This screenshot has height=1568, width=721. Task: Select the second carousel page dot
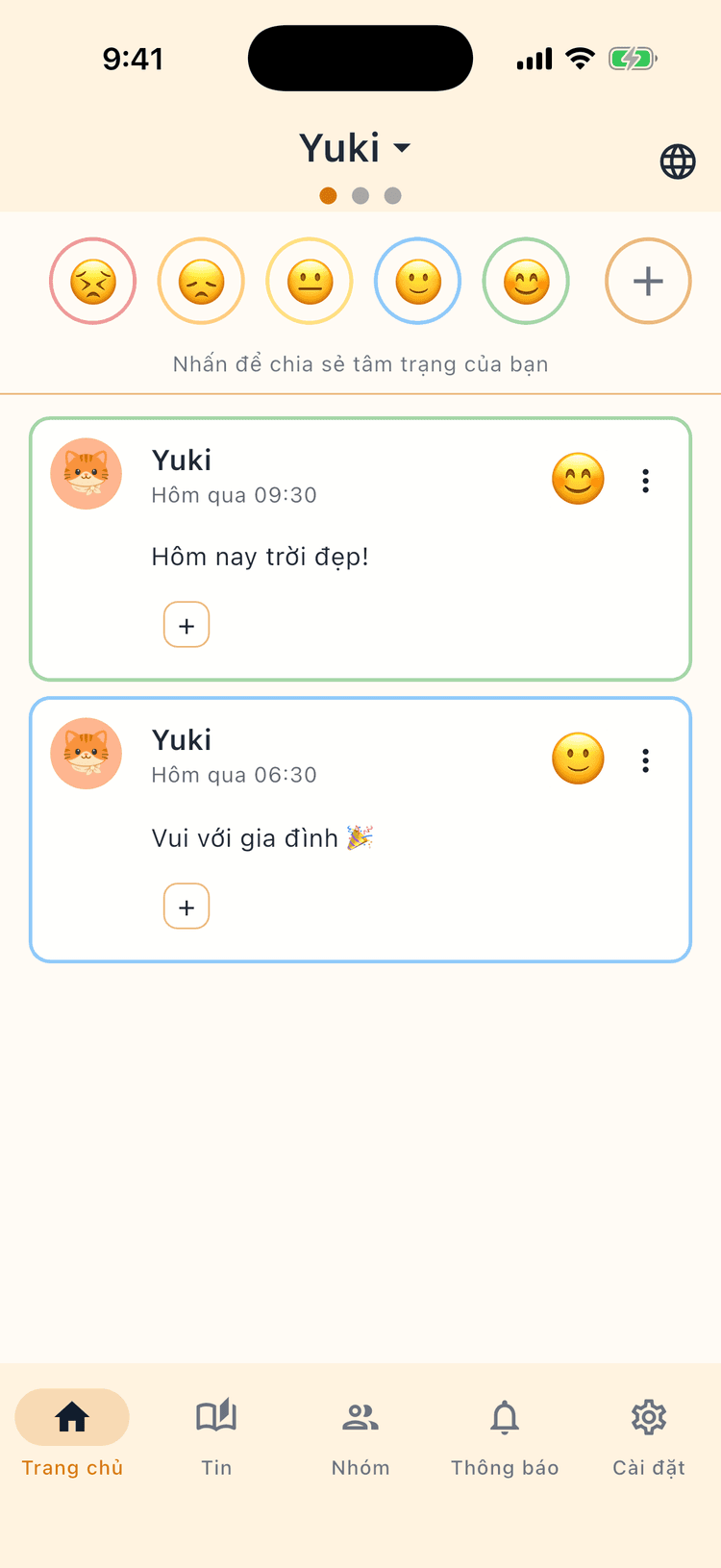[x=360, y=195]
